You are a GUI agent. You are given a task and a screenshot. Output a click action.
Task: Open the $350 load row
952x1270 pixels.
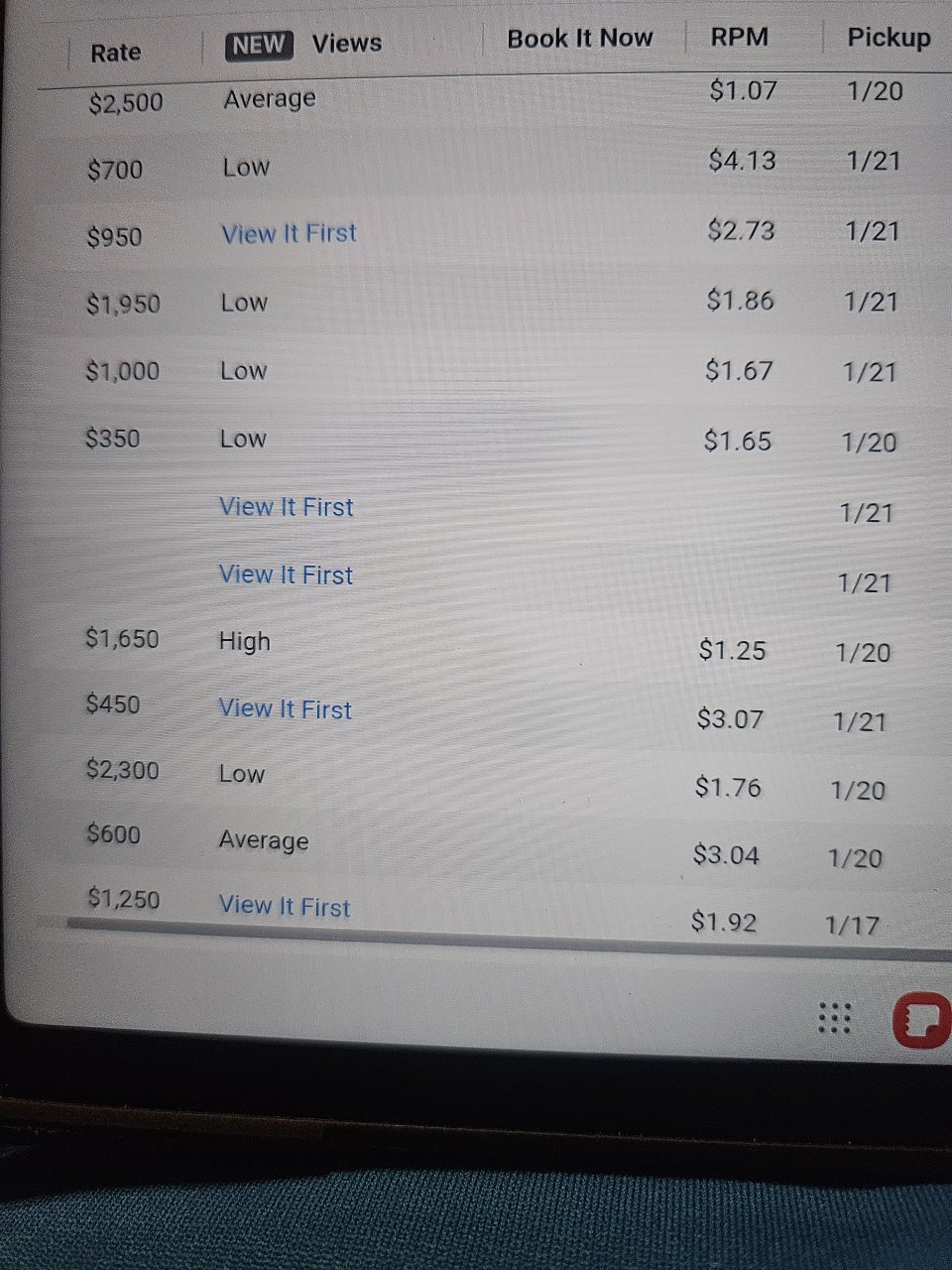coord(113,439)
